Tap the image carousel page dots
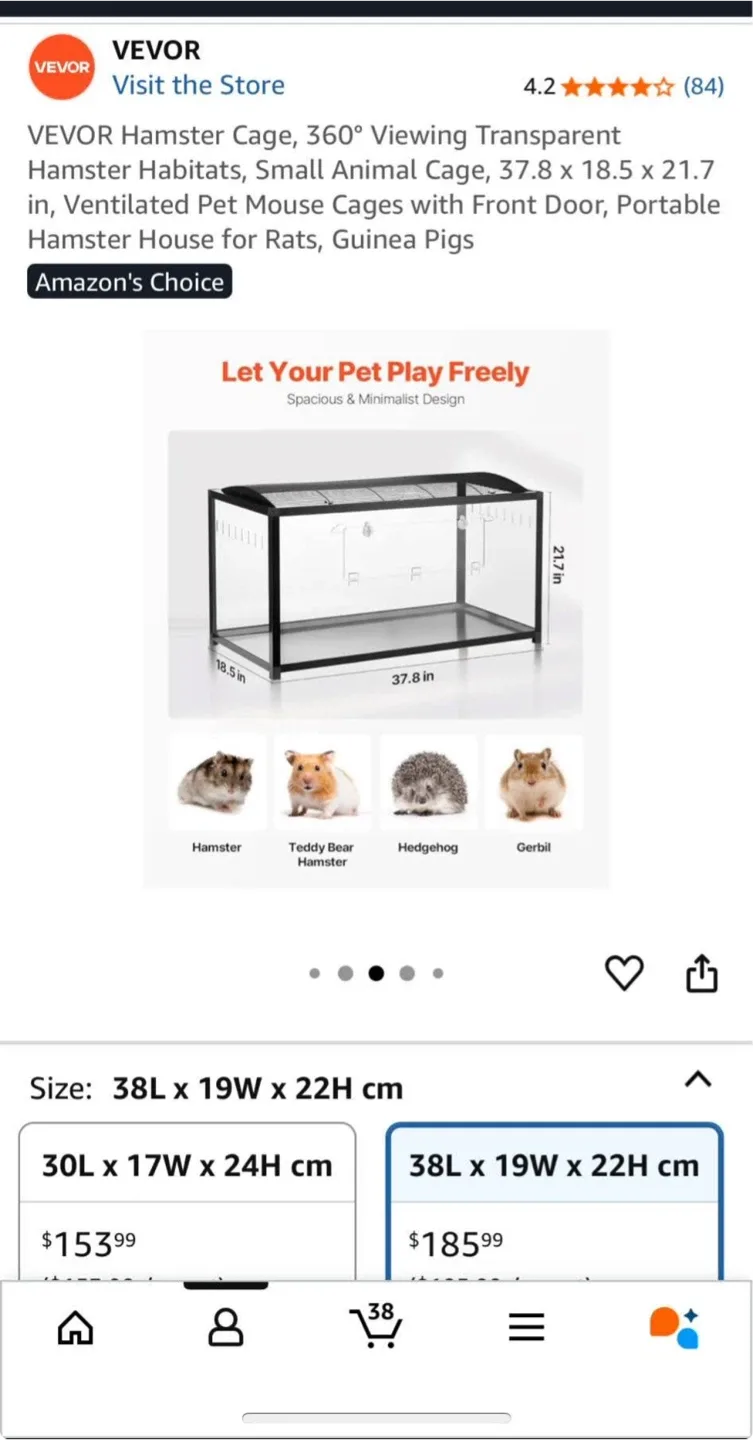This screenshot has height=1440, width=753. point(376,973)
